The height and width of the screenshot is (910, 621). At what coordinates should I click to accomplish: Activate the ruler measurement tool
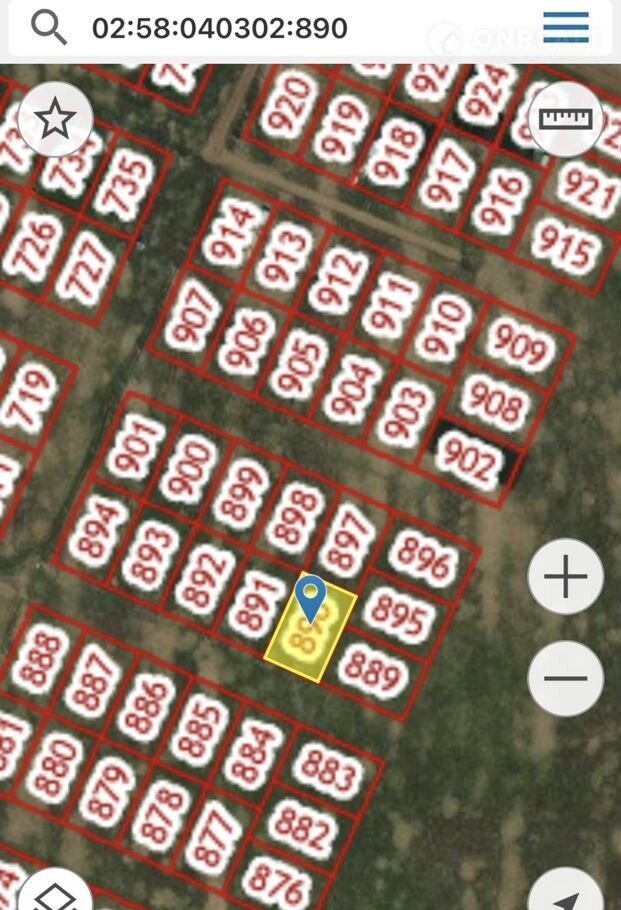(x=565, y=119)
